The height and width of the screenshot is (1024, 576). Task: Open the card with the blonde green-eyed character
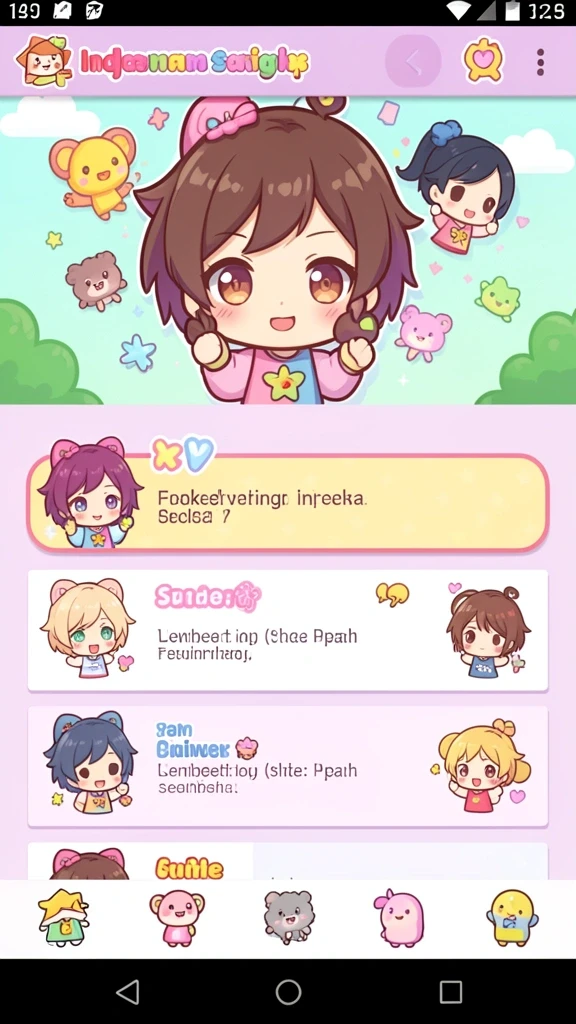click(287, 630)
